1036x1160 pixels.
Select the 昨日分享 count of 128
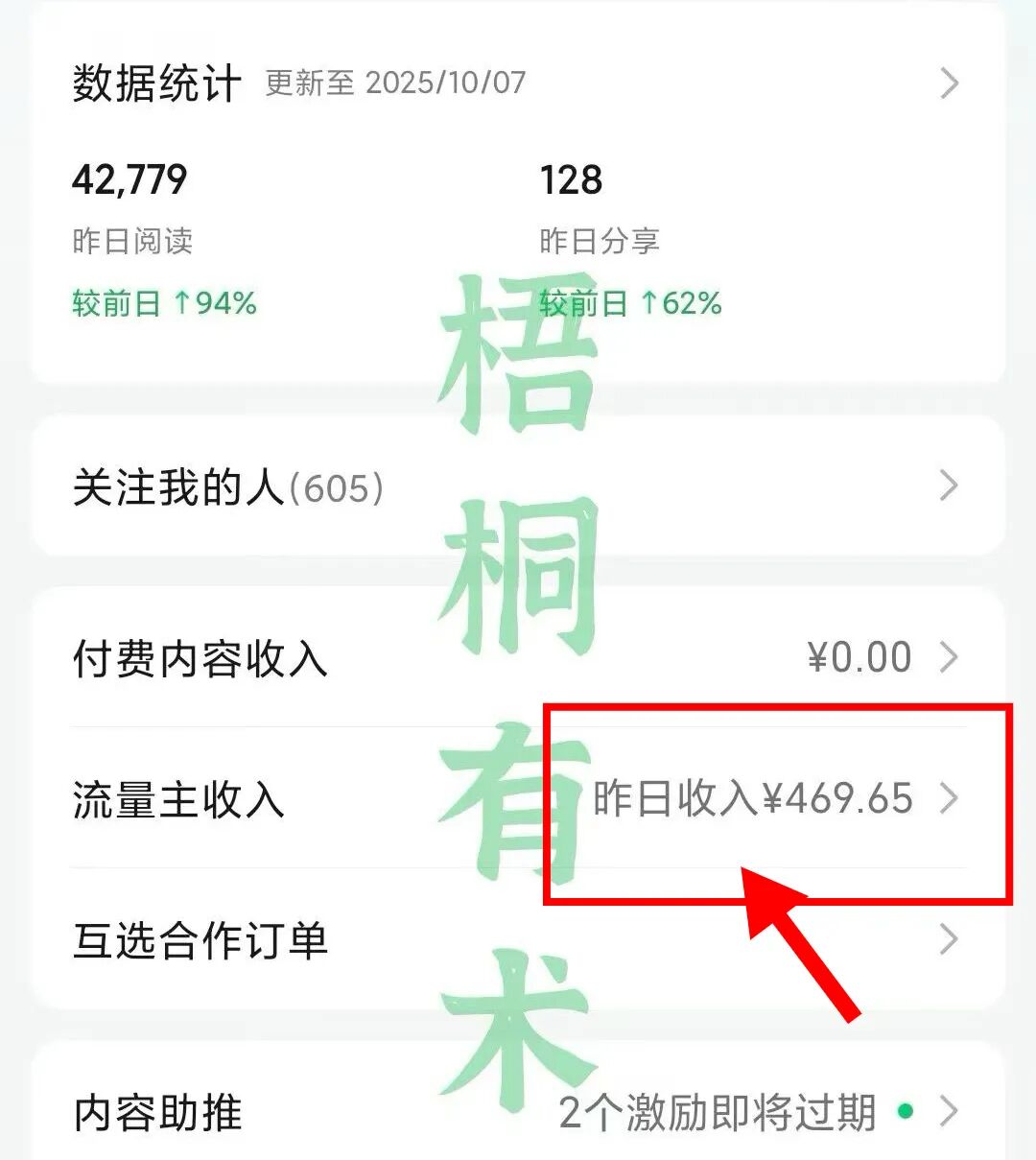pos(570,178)
